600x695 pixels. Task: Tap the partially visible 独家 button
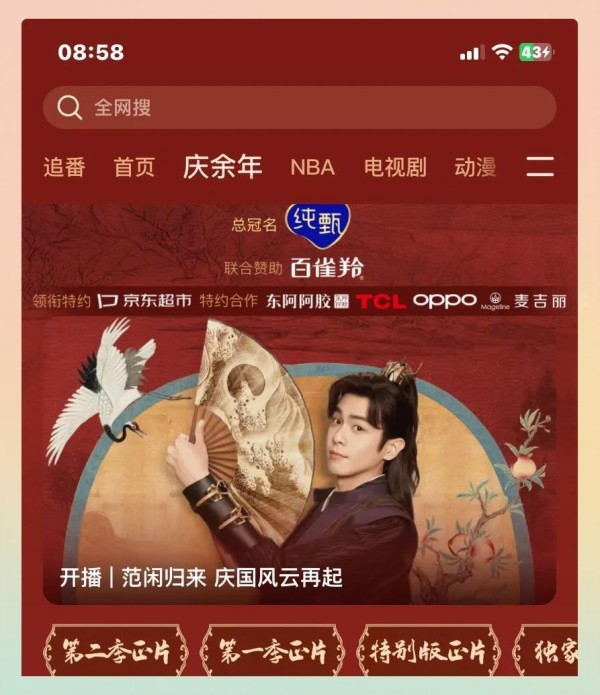[x=550, y=651]
